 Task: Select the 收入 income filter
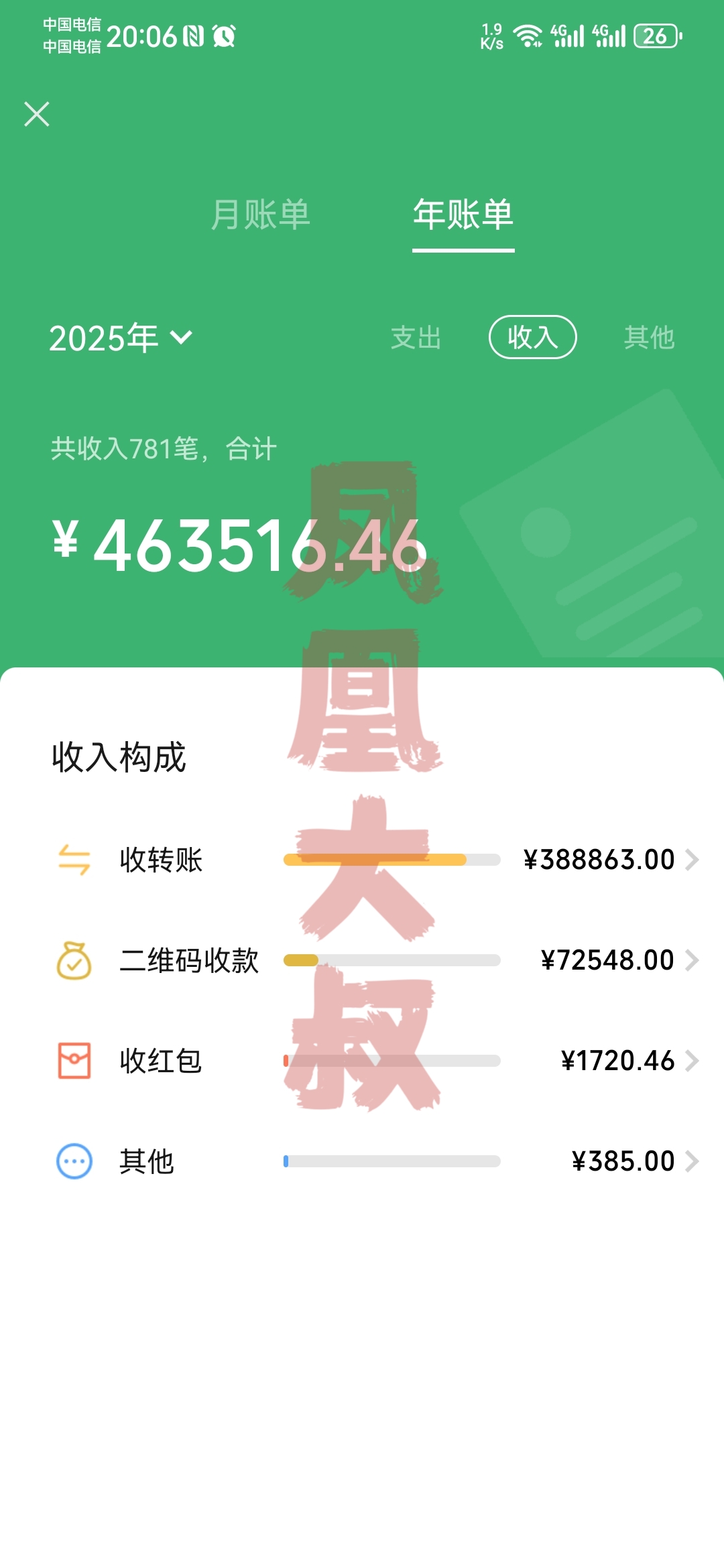coord(532,337)
